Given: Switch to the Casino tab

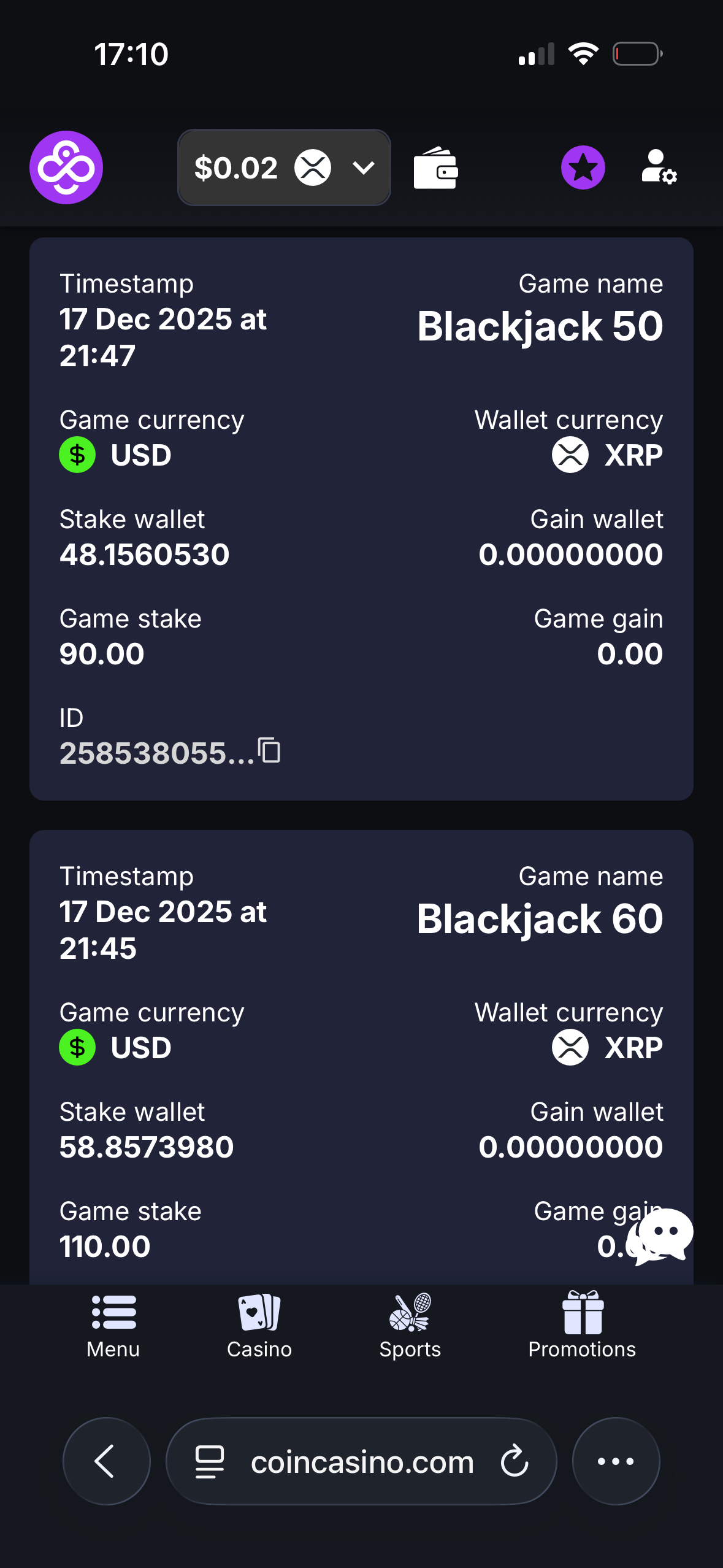Looking at the screenshot, I should point(259,1326).
